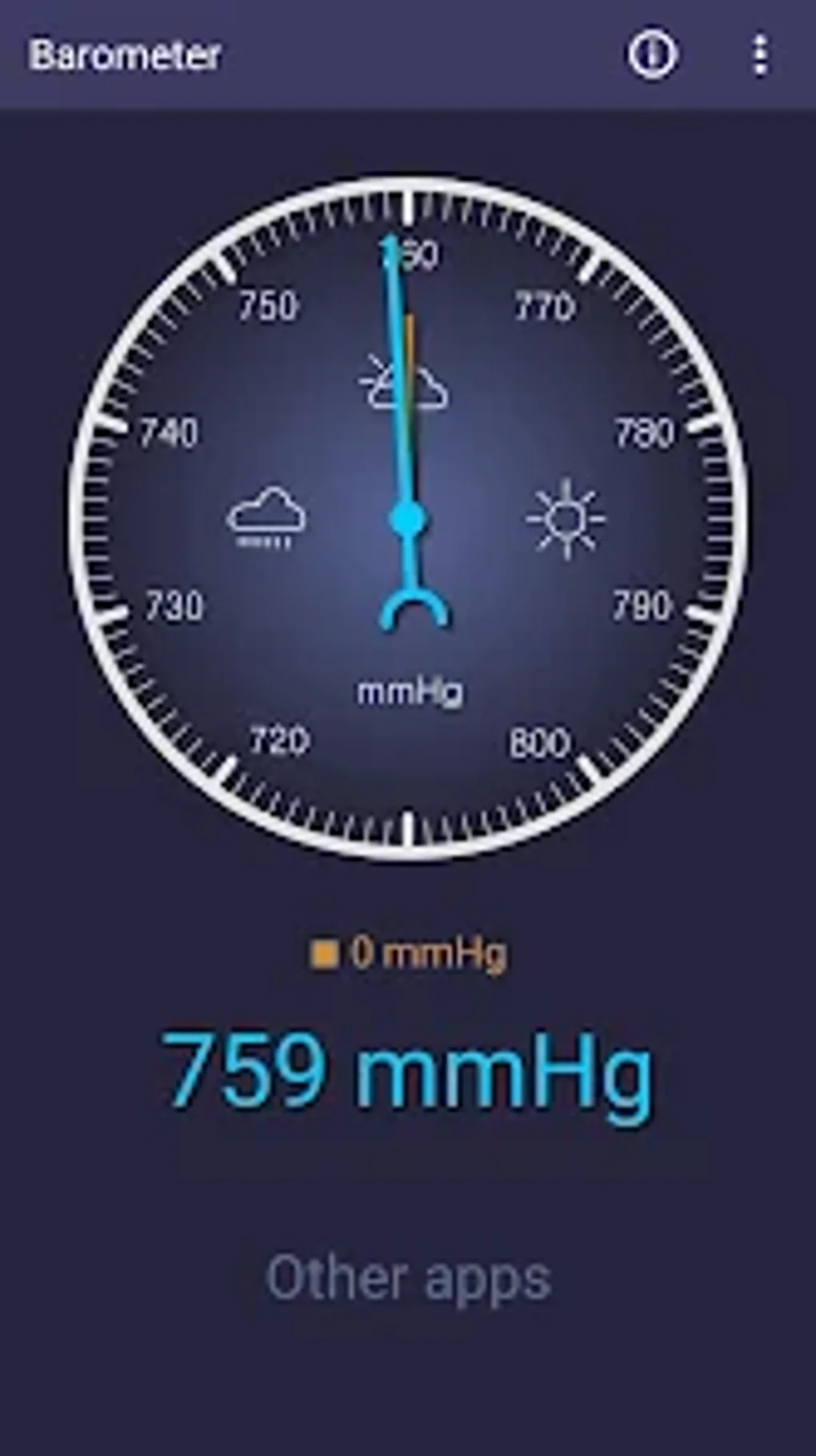816x1456 pixels.
Task: Toggle the 0 mmHg reference indicator
Action: 410,953
